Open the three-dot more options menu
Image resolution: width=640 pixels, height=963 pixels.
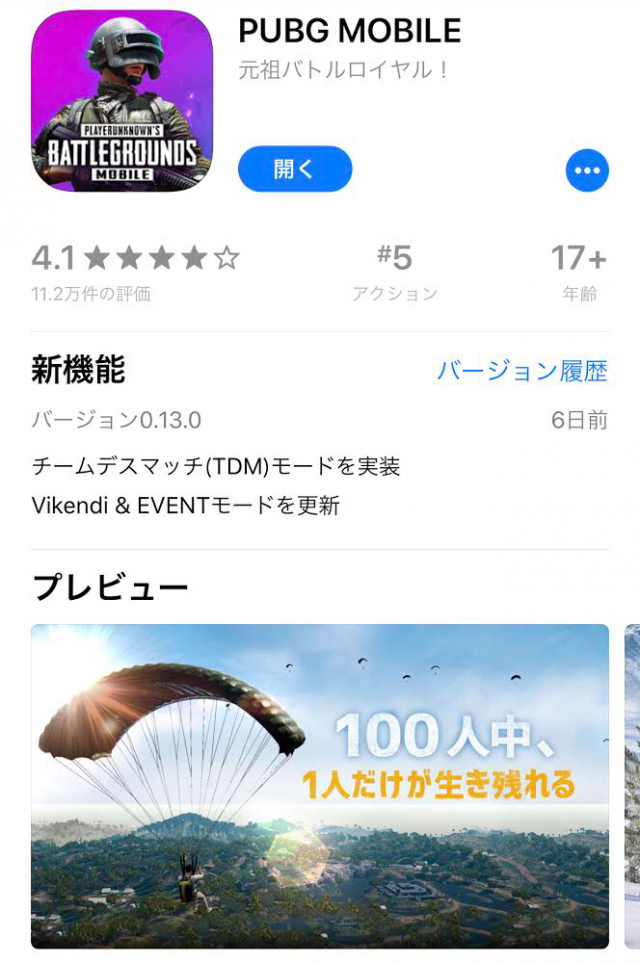(587, 171)
